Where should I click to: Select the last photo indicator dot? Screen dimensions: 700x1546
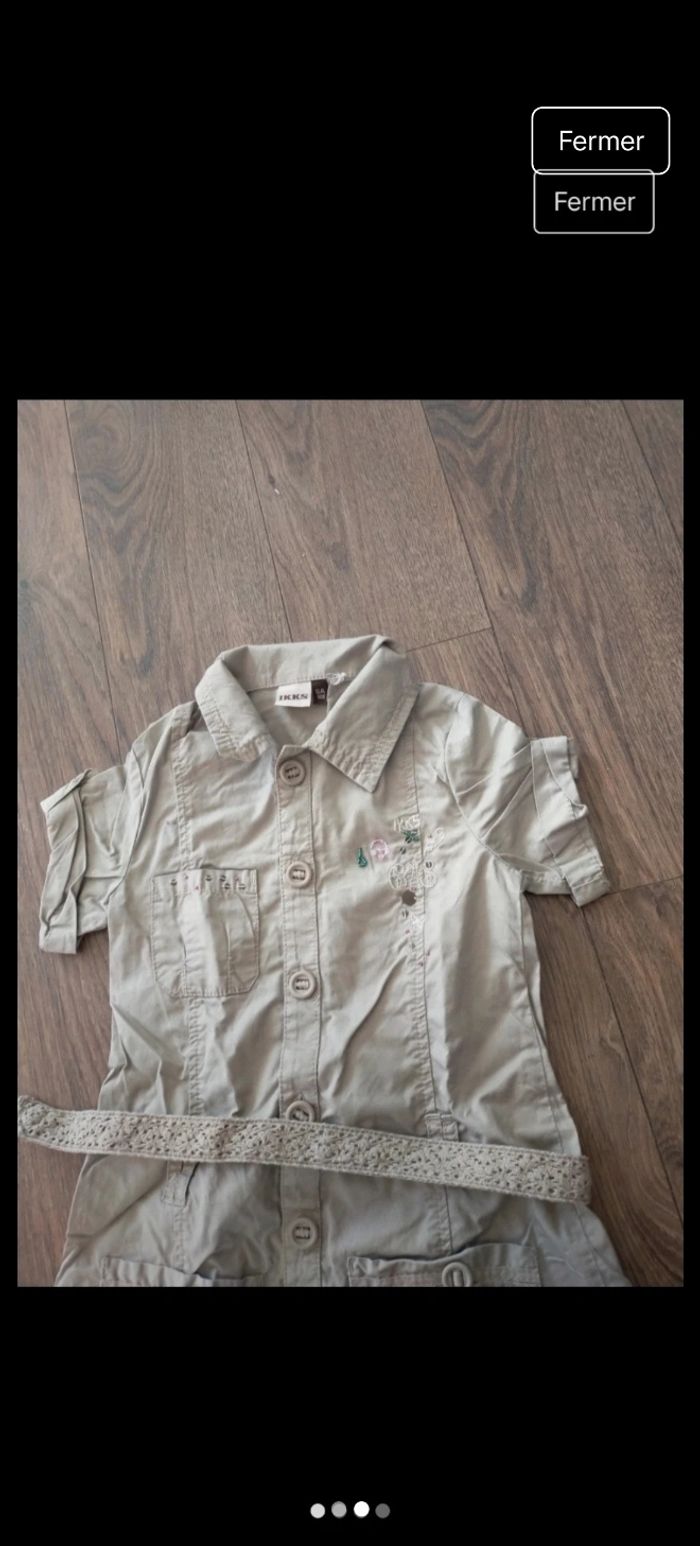(x=383, y=1510)
